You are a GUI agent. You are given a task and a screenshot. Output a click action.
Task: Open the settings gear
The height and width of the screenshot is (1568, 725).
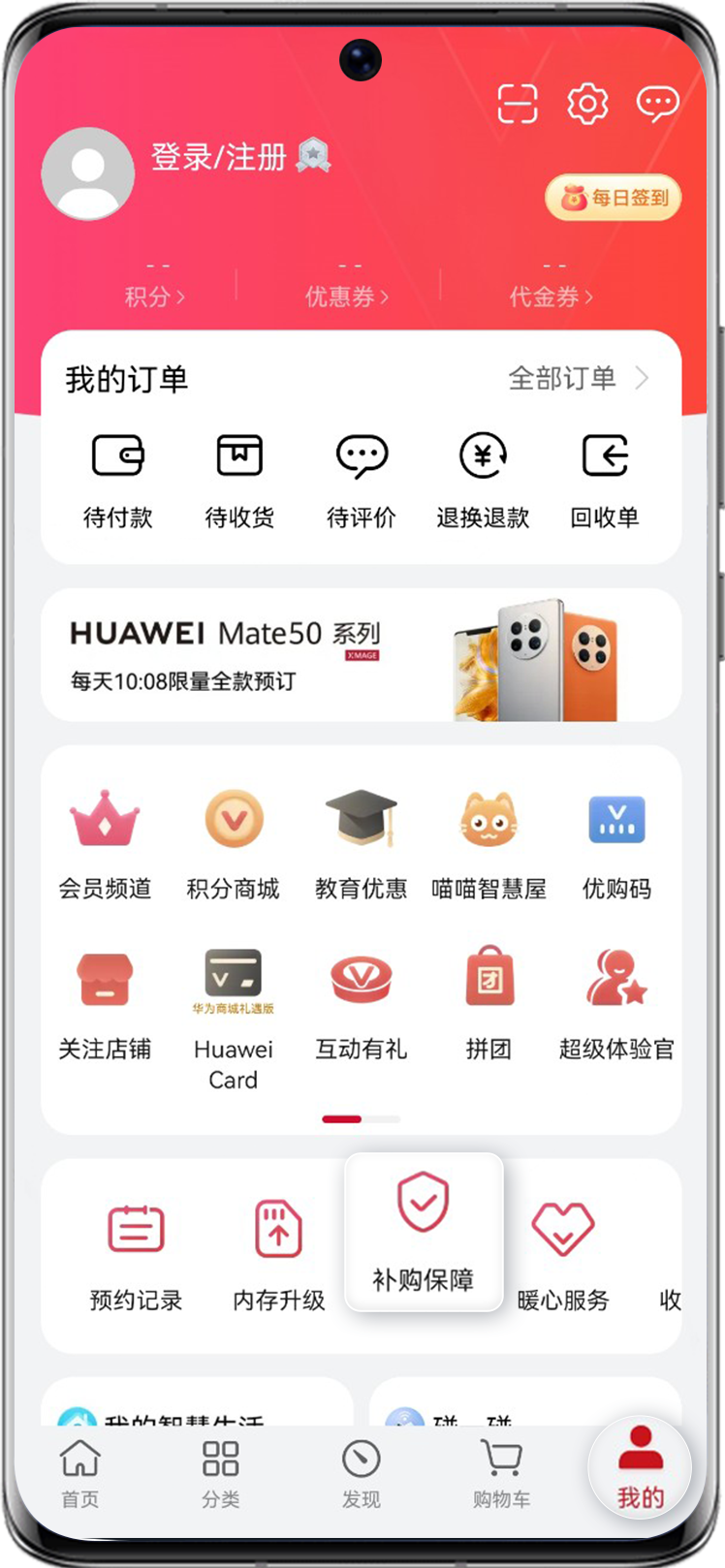587,103
